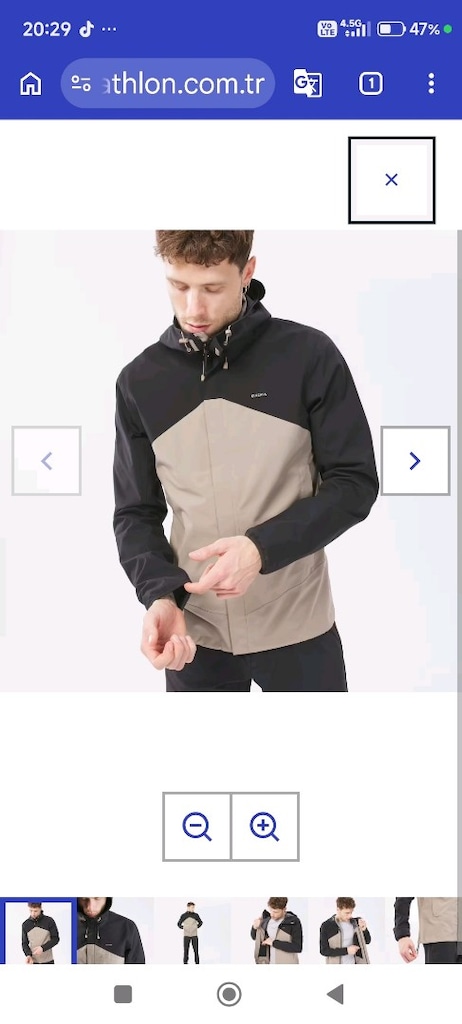Open the browser overflow menu
Image resolution: width=462 pixels, height=1024 pixels.
(x=431, y=84)
